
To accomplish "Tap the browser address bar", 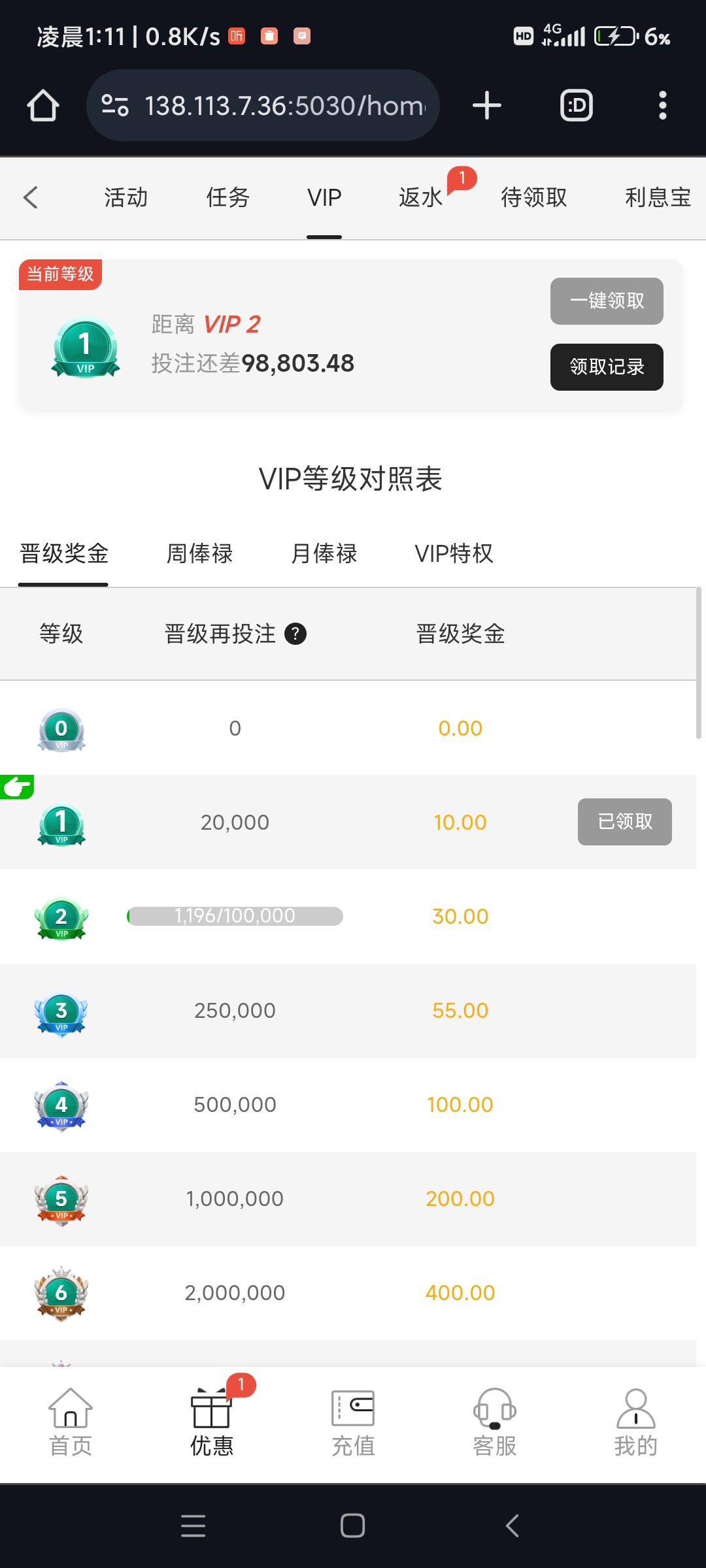I will click(x=263, y=105).
